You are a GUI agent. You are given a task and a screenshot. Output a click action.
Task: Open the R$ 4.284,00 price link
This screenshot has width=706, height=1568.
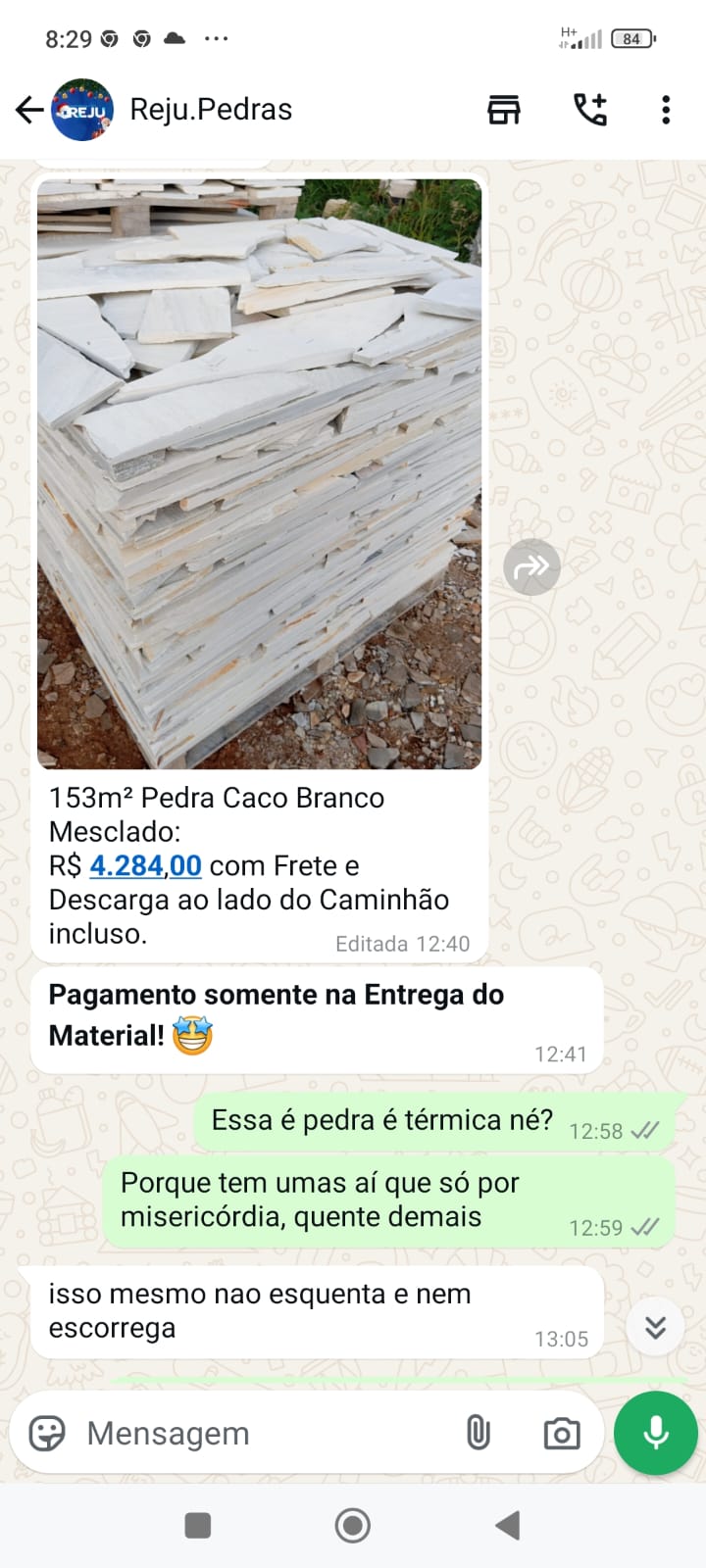(x=144, y=865)
